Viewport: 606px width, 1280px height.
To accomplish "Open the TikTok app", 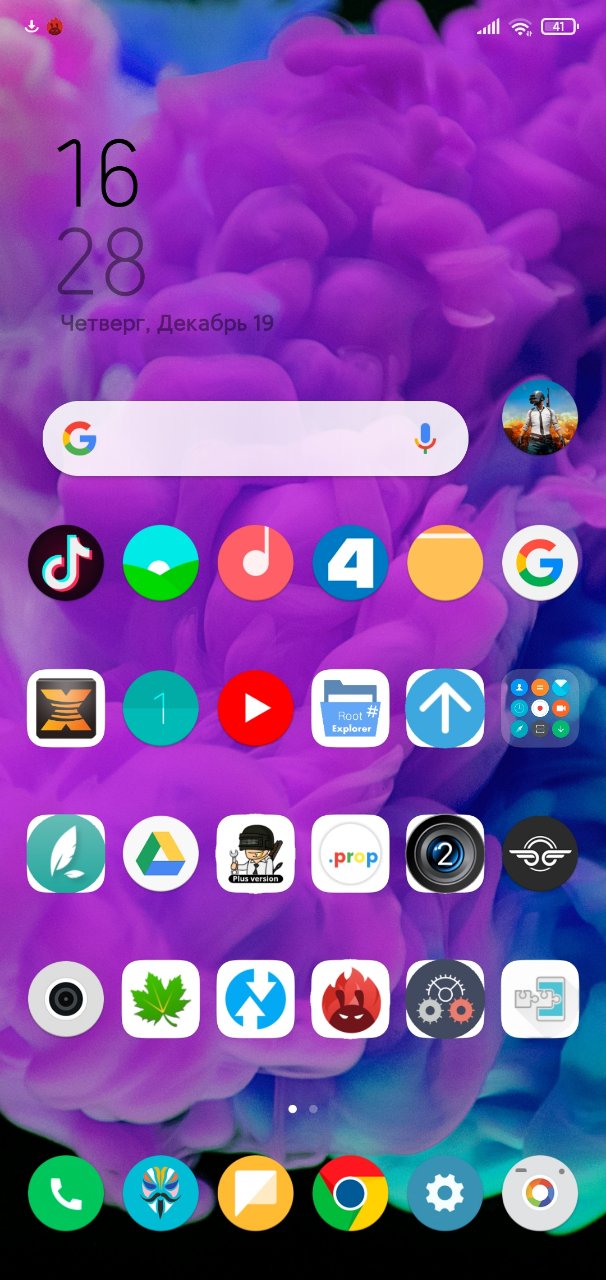I will (x=66, y=563).
